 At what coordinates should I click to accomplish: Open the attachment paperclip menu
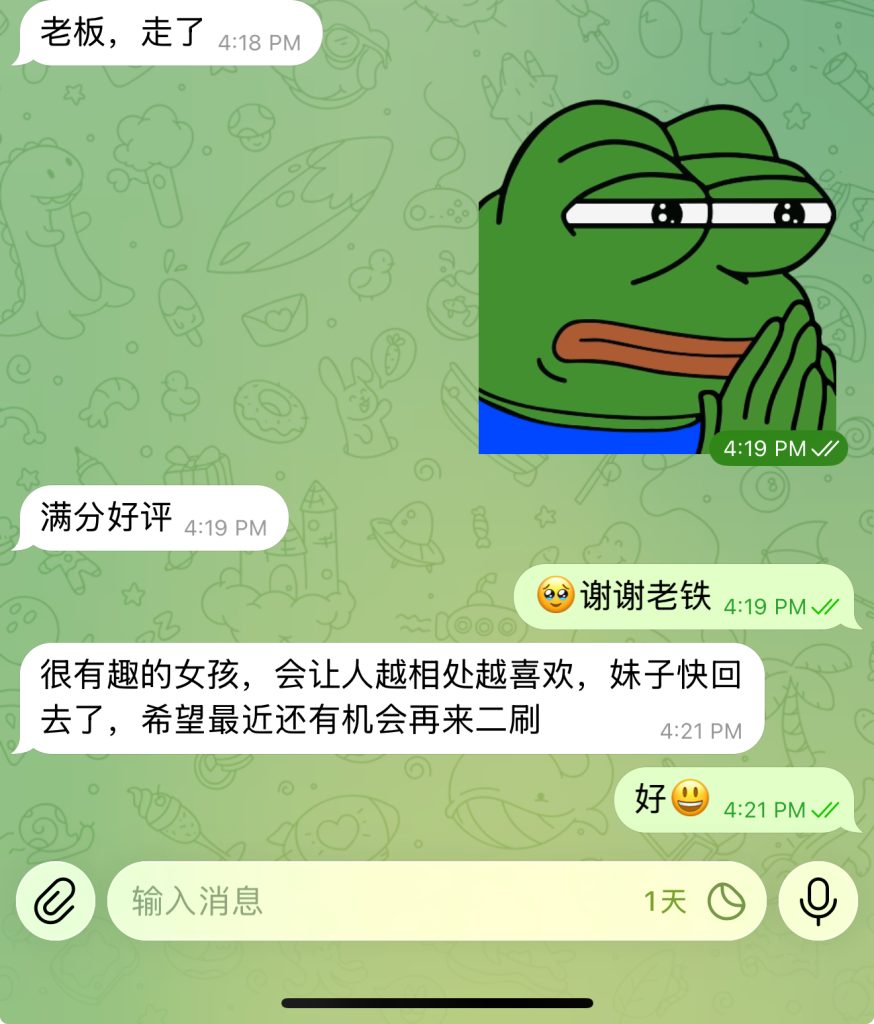[56, 901]
